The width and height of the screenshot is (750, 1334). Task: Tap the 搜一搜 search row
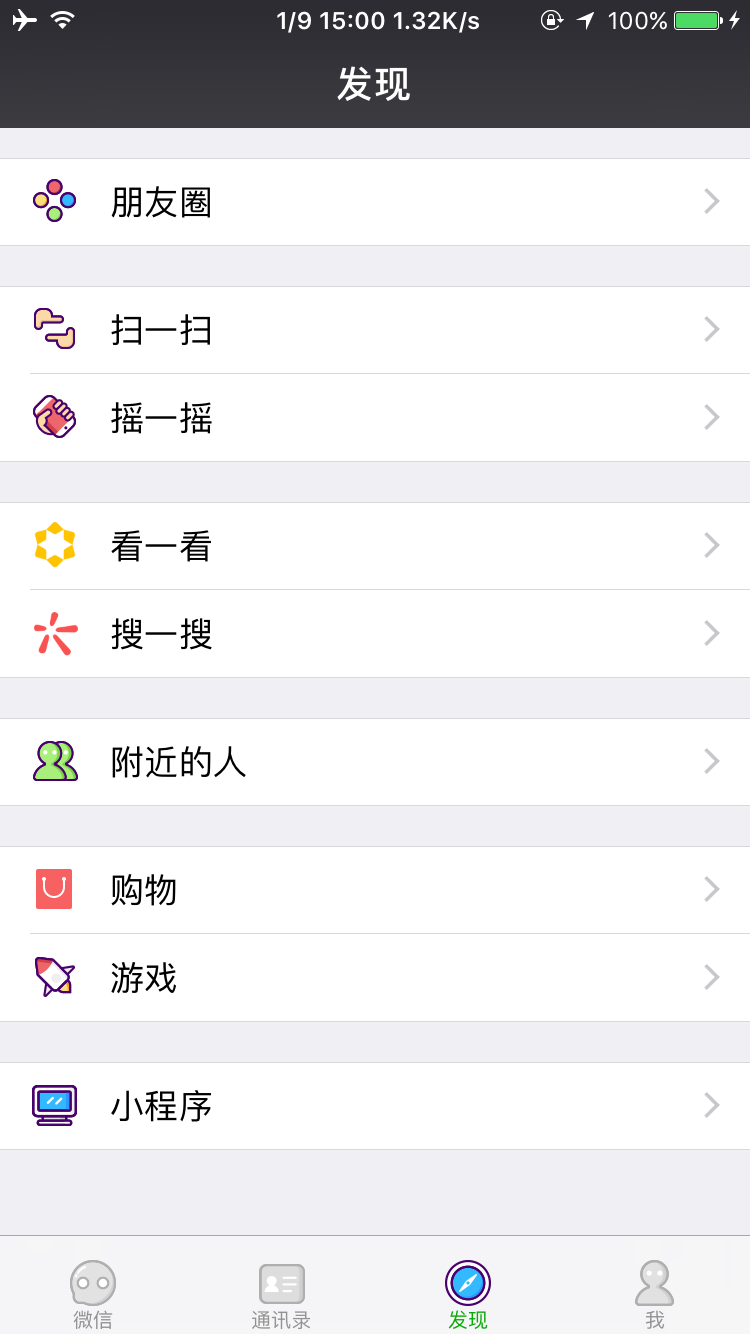(x=375, y=634)
